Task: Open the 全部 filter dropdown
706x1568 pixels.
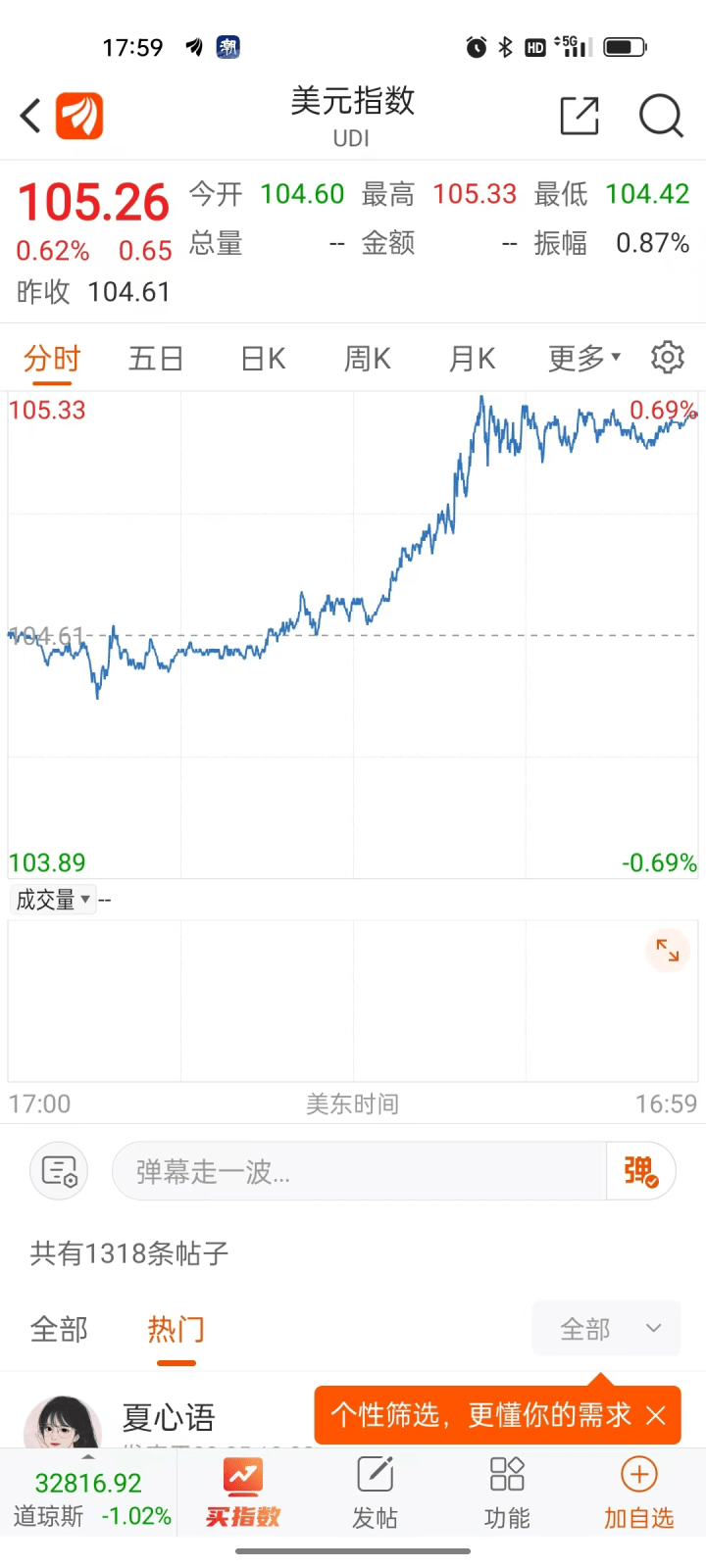Action: coord(606,1329)
